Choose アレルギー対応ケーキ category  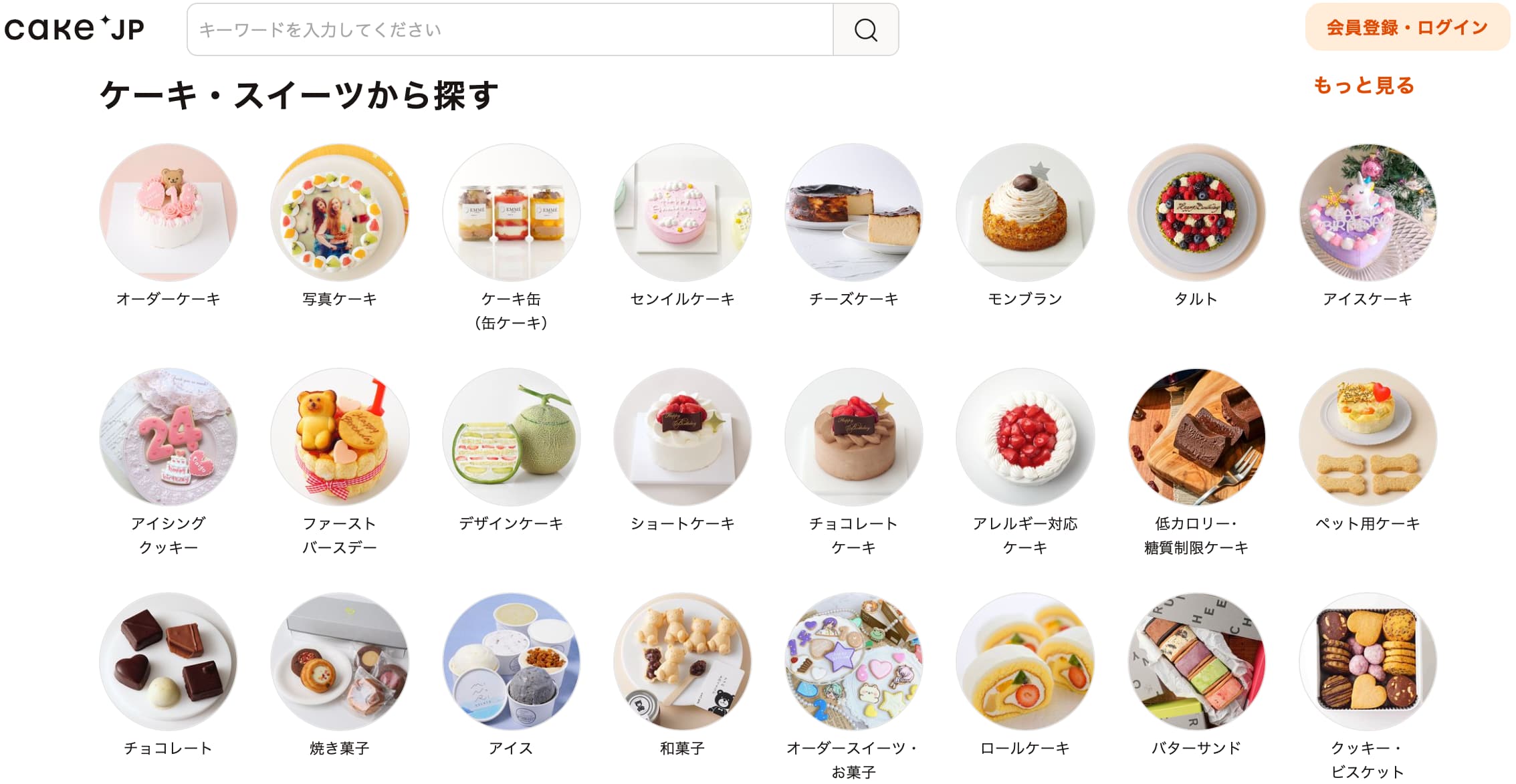pos(1025,437)
